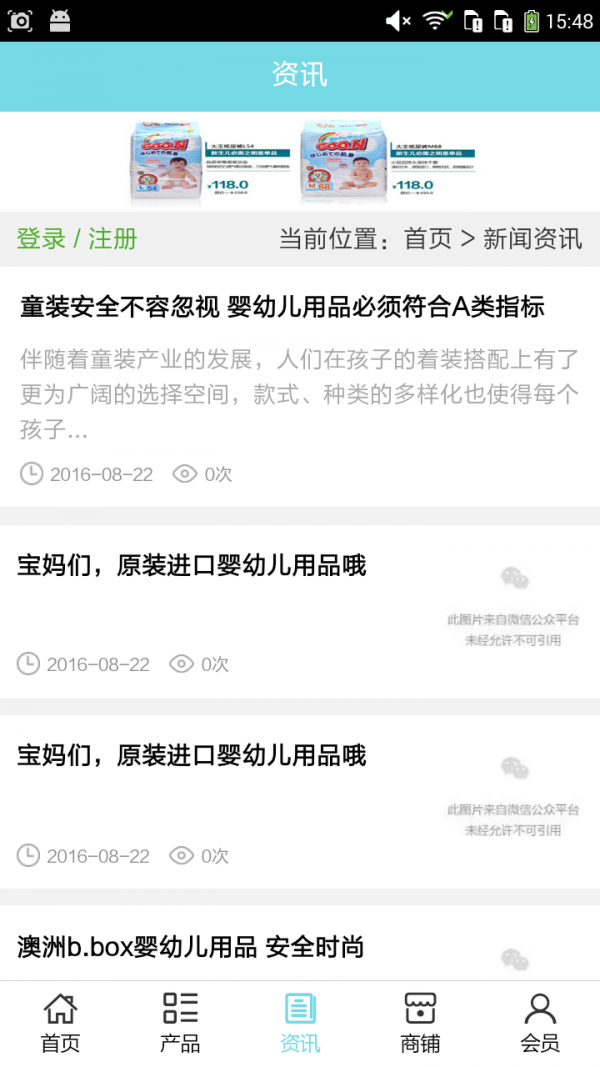Open the 会员 member tab

[540, 1023]
